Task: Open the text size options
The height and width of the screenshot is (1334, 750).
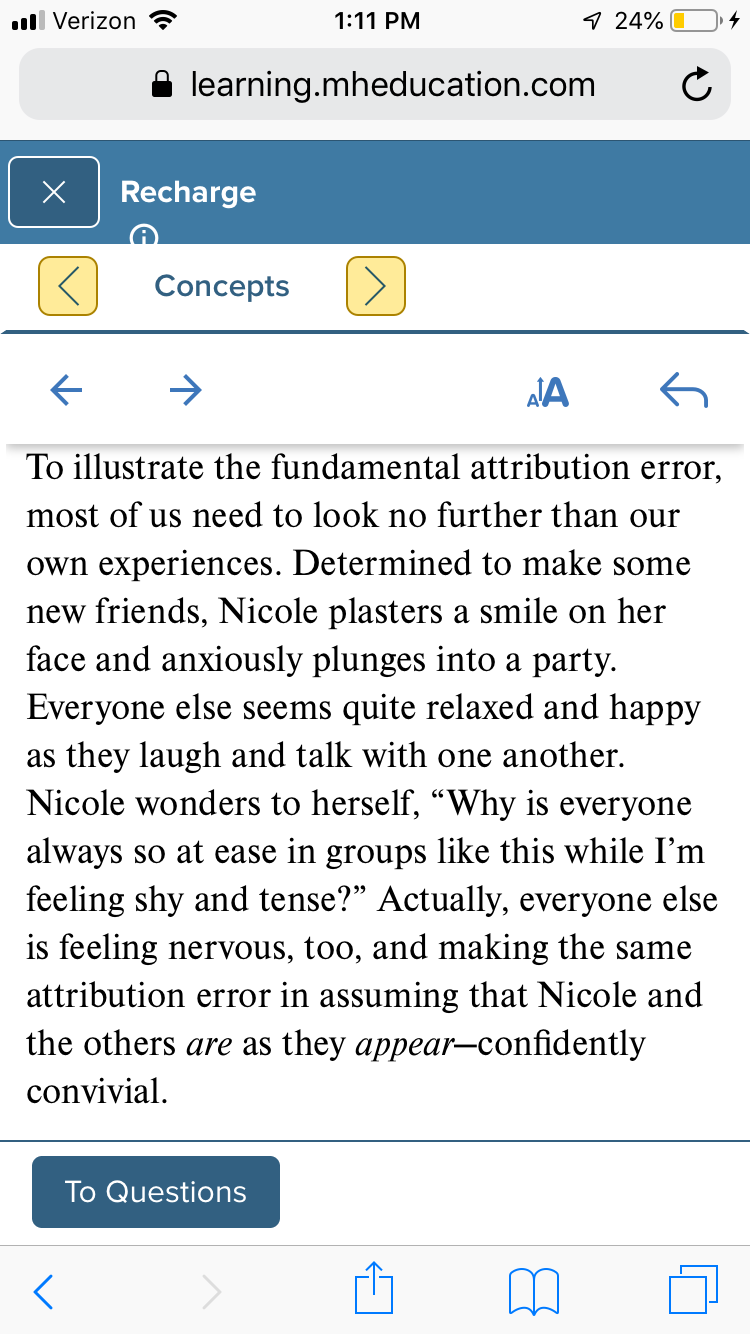Action: click(x=547, y=392)
